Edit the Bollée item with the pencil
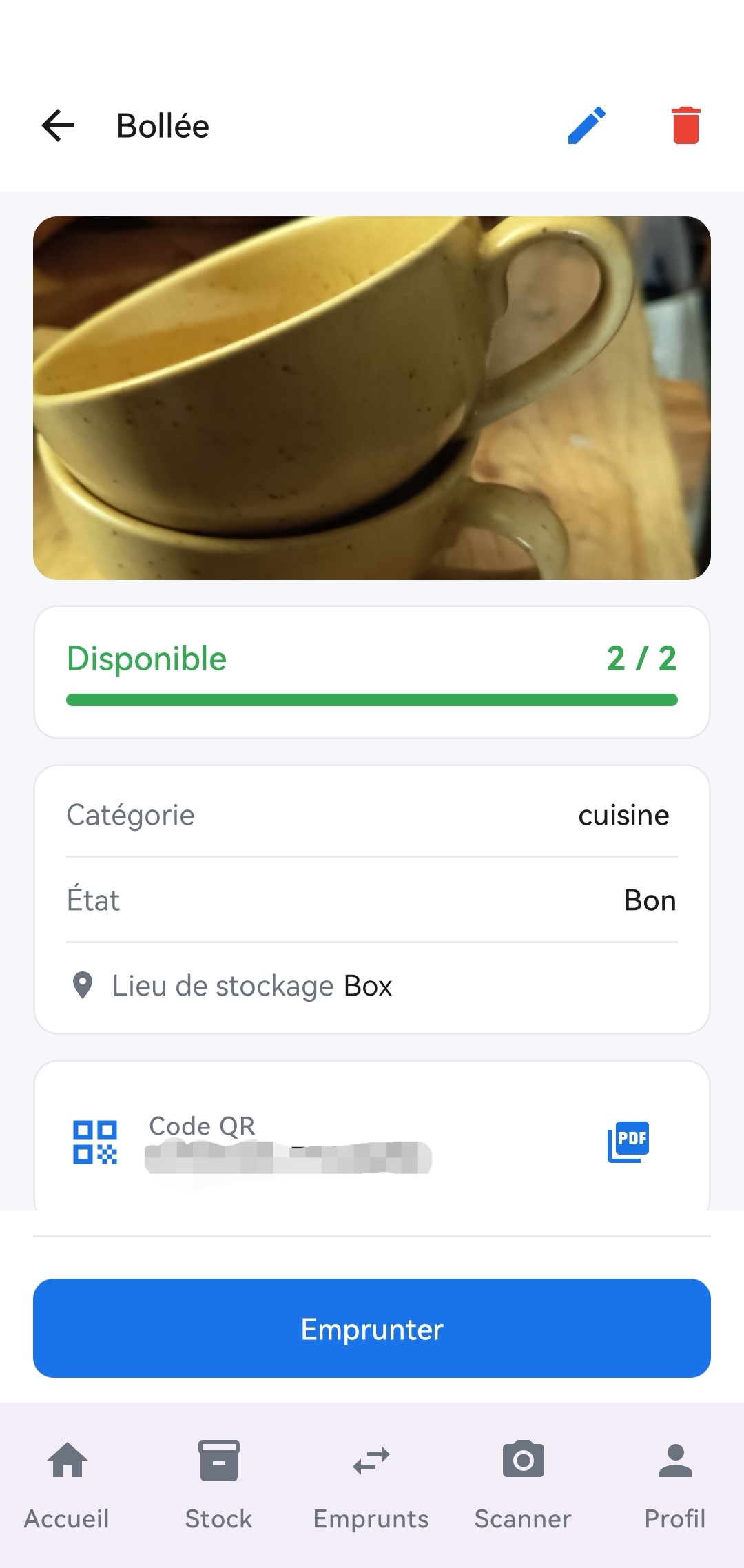 587,126
